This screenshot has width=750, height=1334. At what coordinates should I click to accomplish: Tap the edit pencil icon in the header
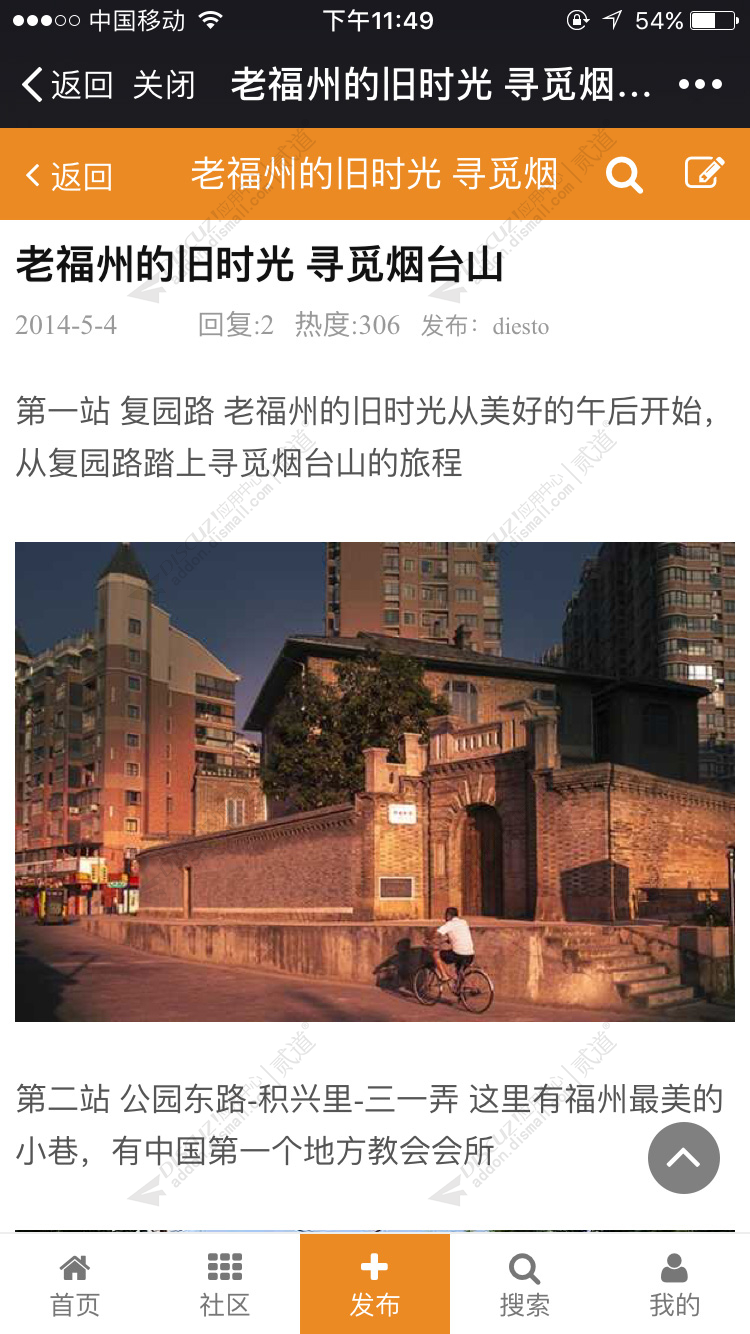(x=704, y=173)
